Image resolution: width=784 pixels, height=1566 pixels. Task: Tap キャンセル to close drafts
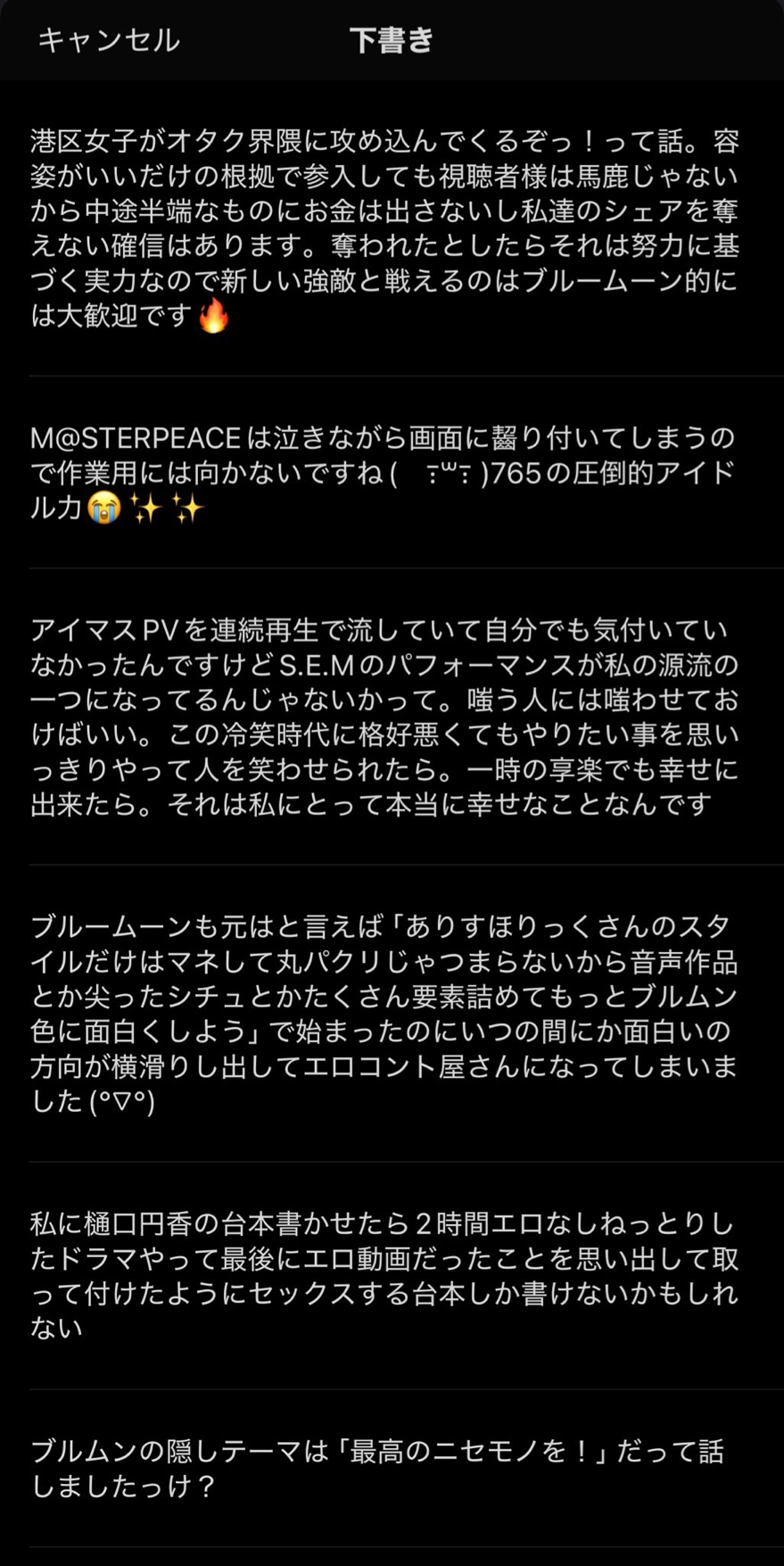(109, 40)
